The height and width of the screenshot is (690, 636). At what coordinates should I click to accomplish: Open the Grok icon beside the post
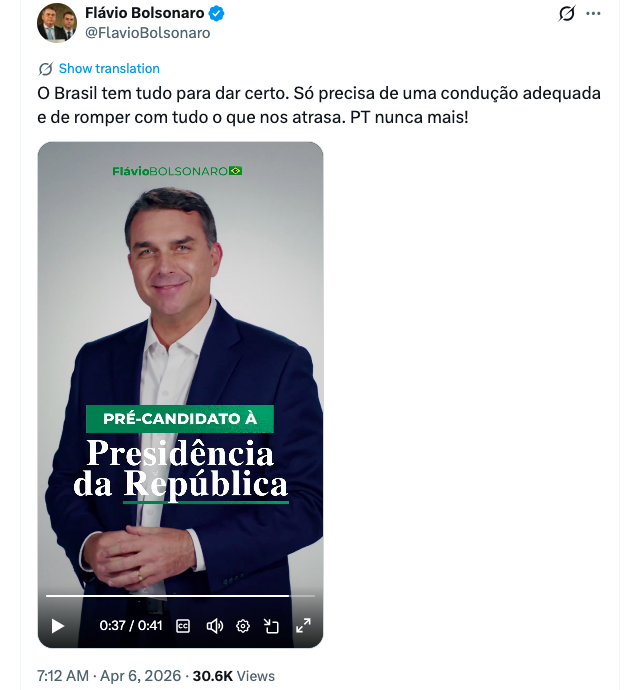pyautogui.click(x=566, y=14)
